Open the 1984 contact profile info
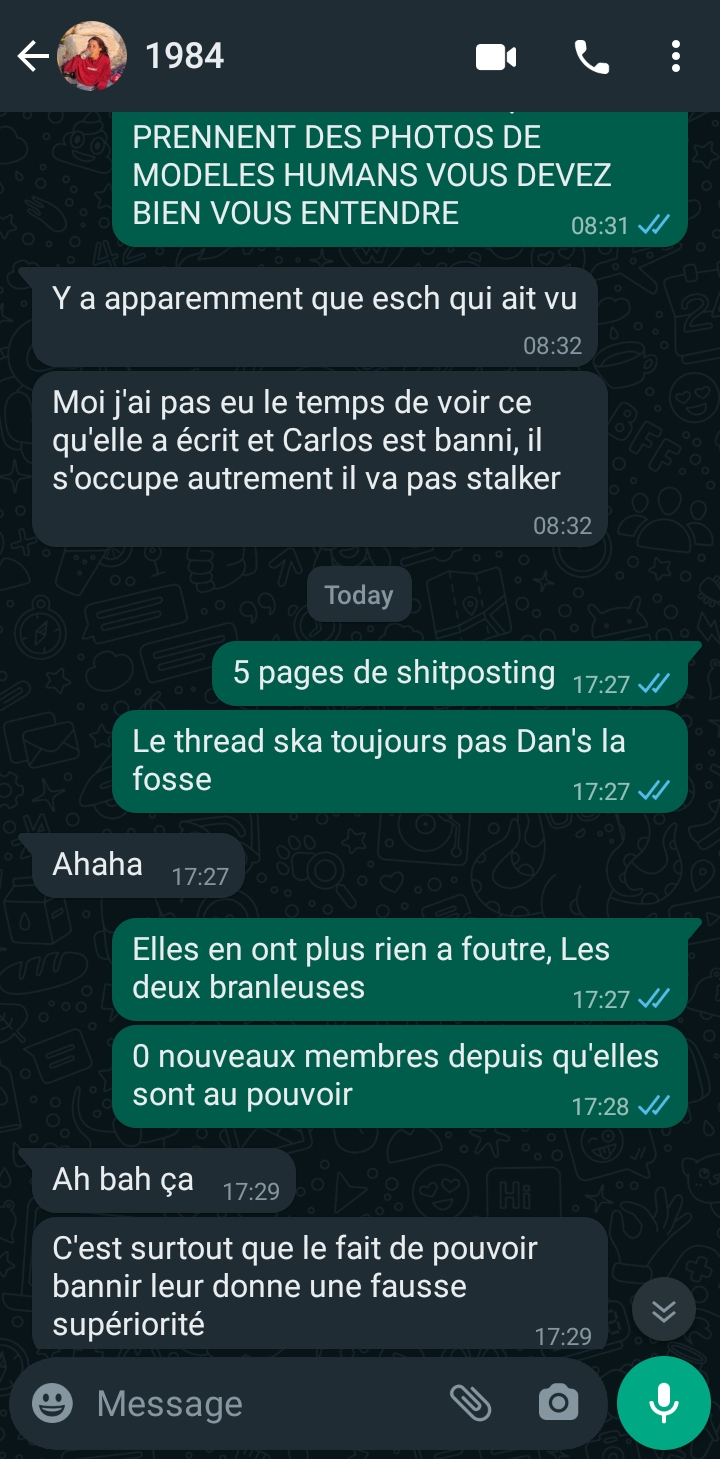The height and width of the screenshot is (1459, 720). click(185, 57)
